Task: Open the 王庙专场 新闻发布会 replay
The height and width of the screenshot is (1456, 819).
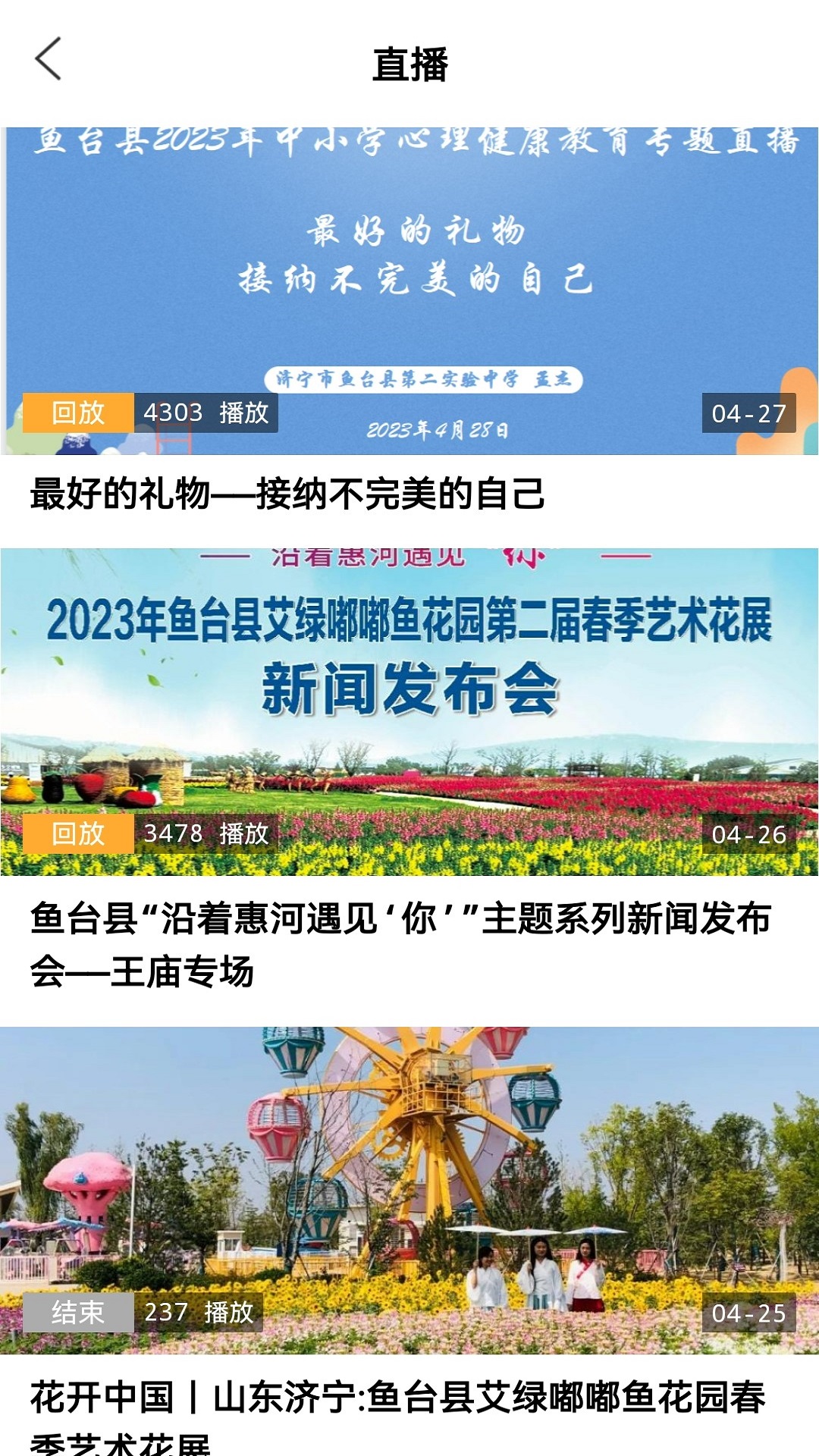Action: click(x=409, y=711)
